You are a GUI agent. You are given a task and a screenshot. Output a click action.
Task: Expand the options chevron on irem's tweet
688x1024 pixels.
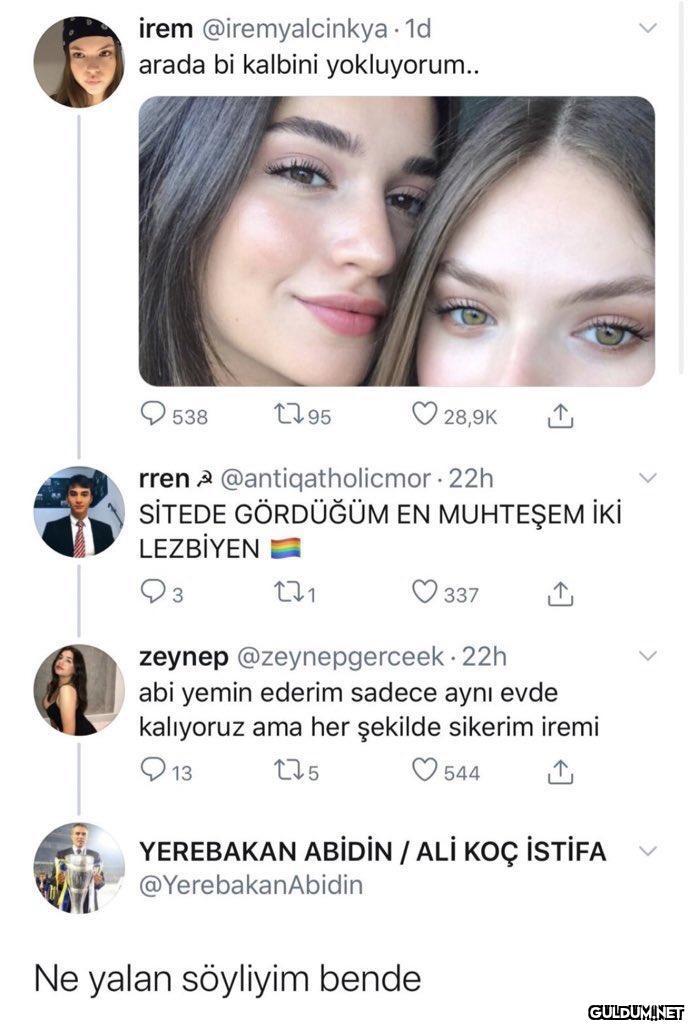647,28
